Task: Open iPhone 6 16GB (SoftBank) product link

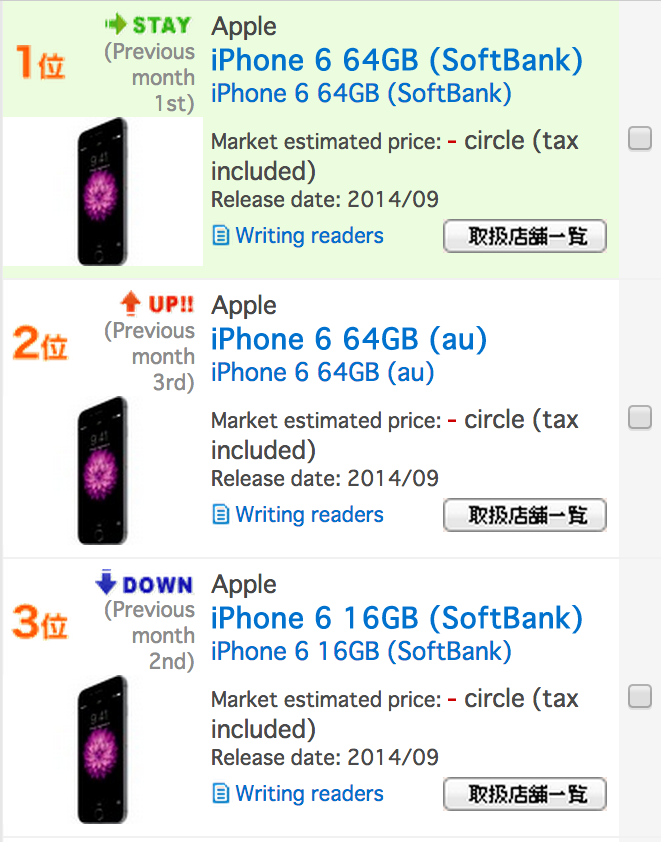Action: click(x=396, y=618)
